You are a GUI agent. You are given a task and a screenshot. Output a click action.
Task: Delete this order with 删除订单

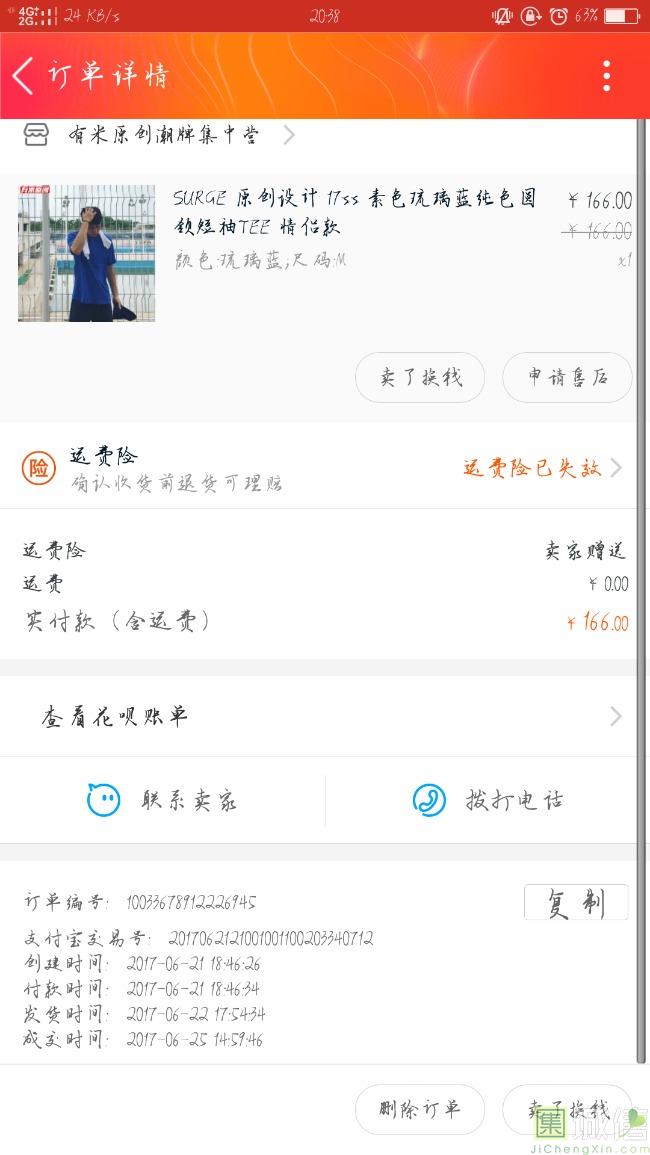[420, 1109]
